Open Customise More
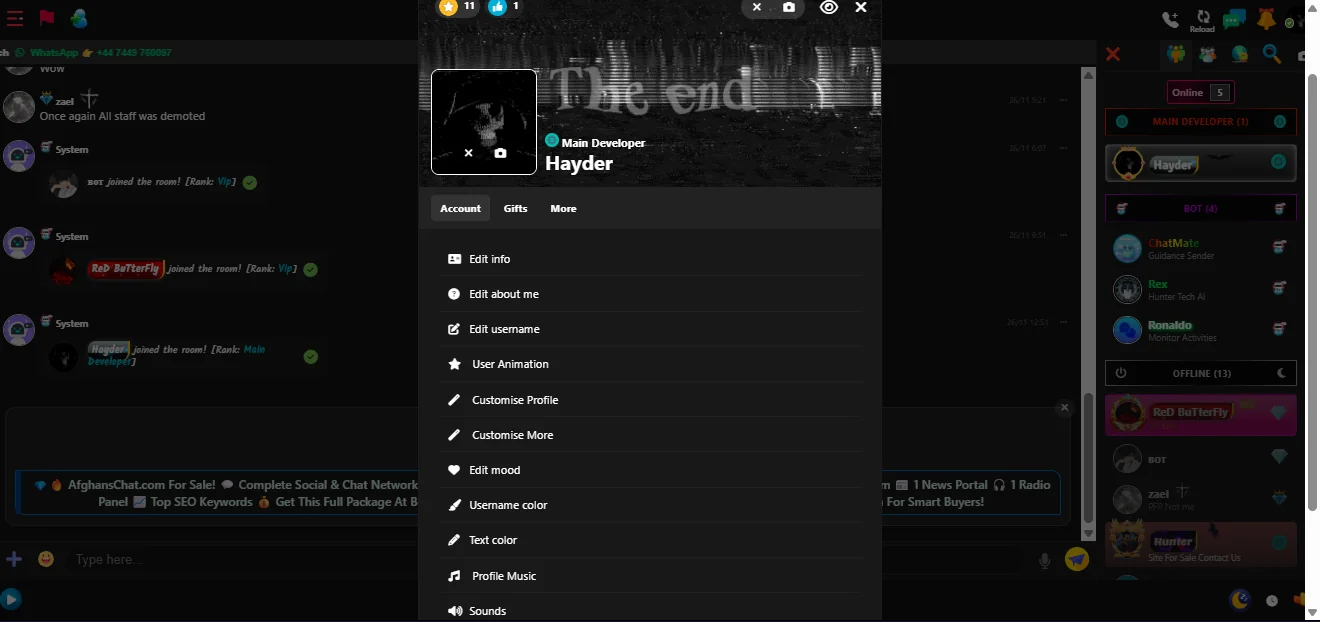The width and height of the screenshot is (1320, 622). point(512,435)
